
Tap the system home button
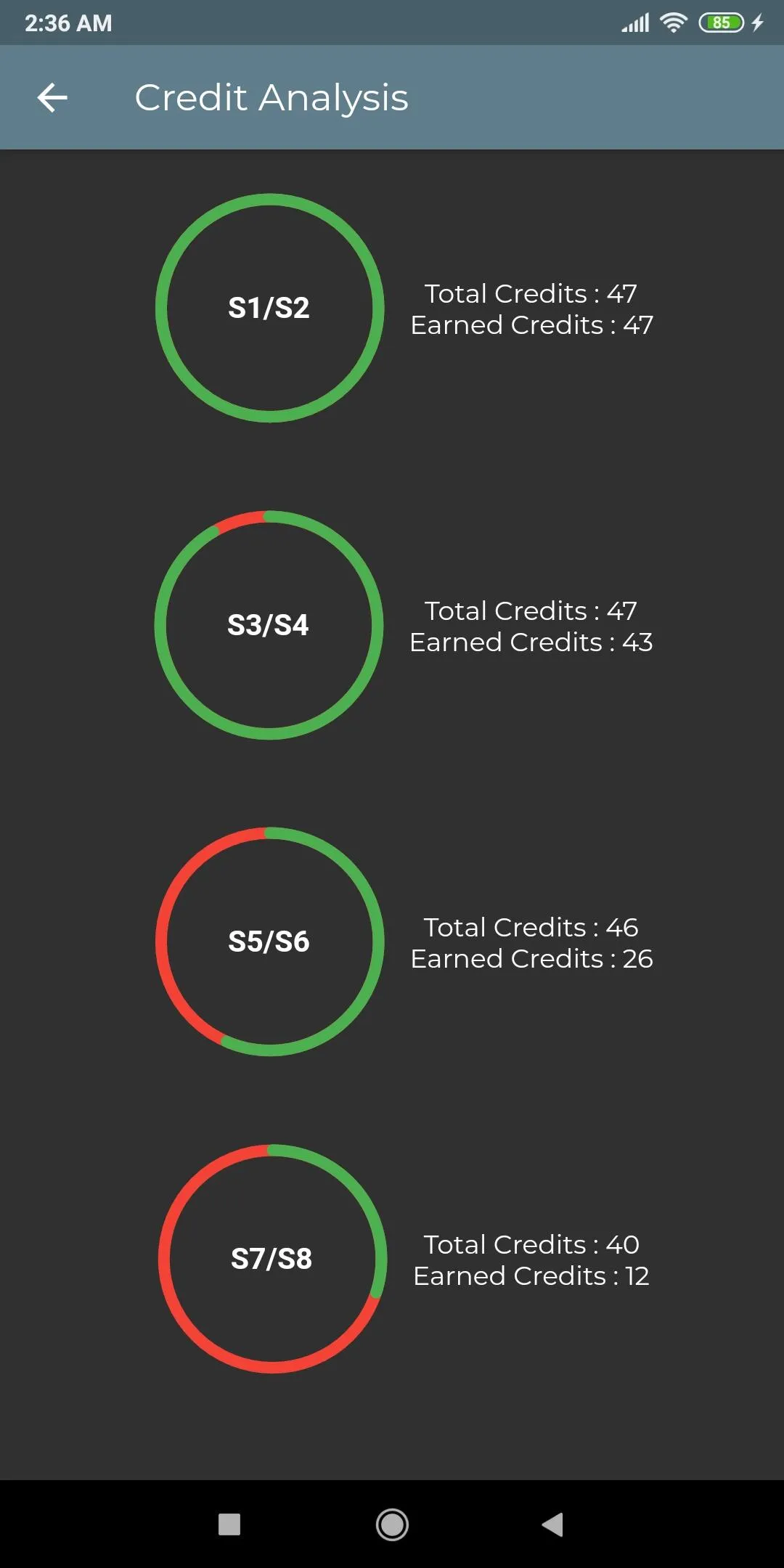click(392, 1524)
